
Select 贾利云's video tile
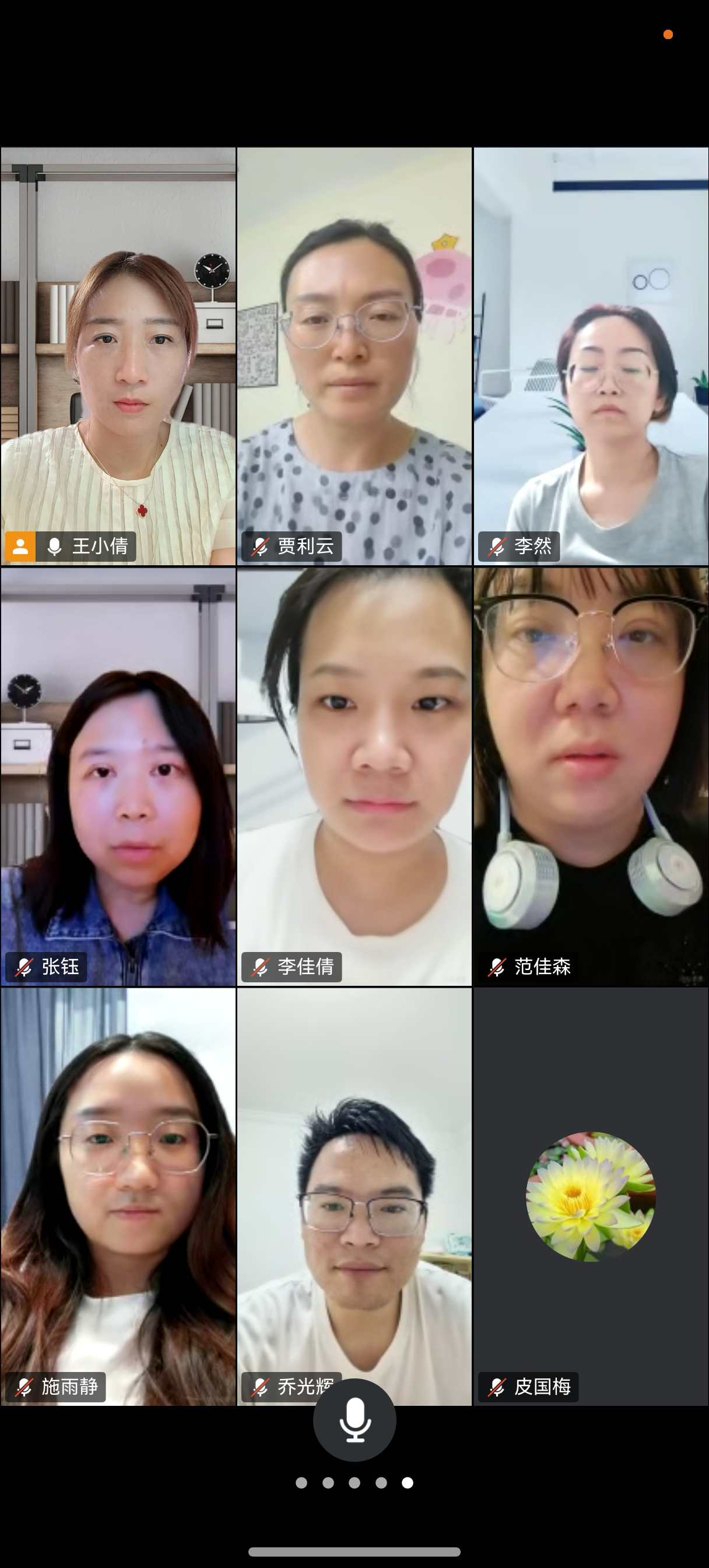(354, 356)
